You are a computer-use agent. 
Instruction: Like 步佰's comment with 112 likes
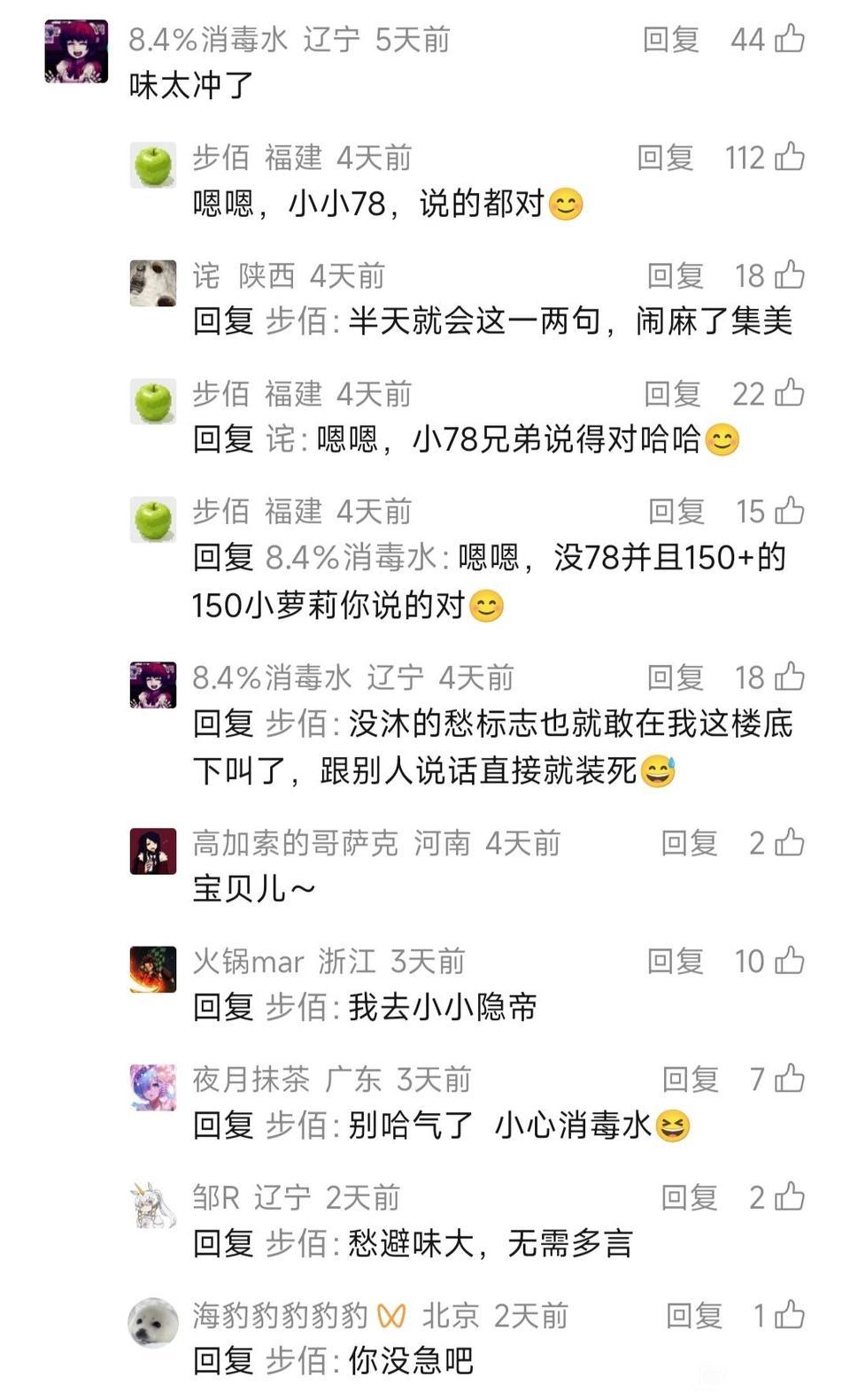pyautogui.click(x=789, y=158)
